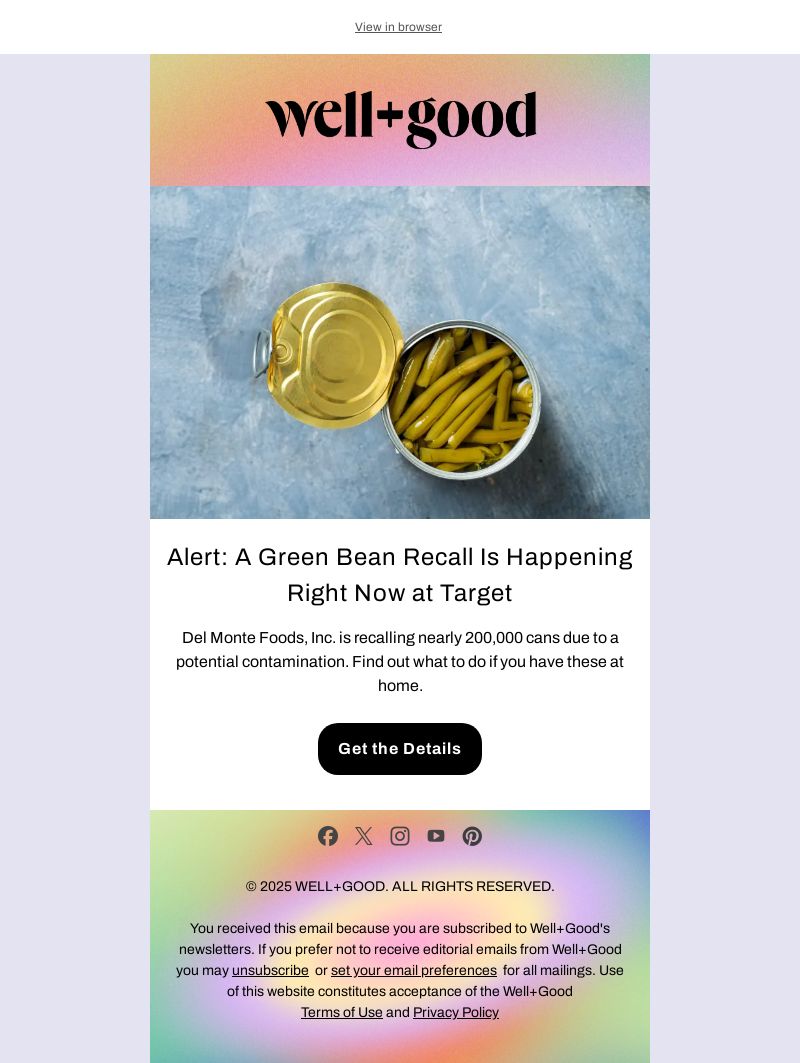This screenshot has width=800, height=1063.
Task: Open the X social icon
Action: (x=364, y=836)
